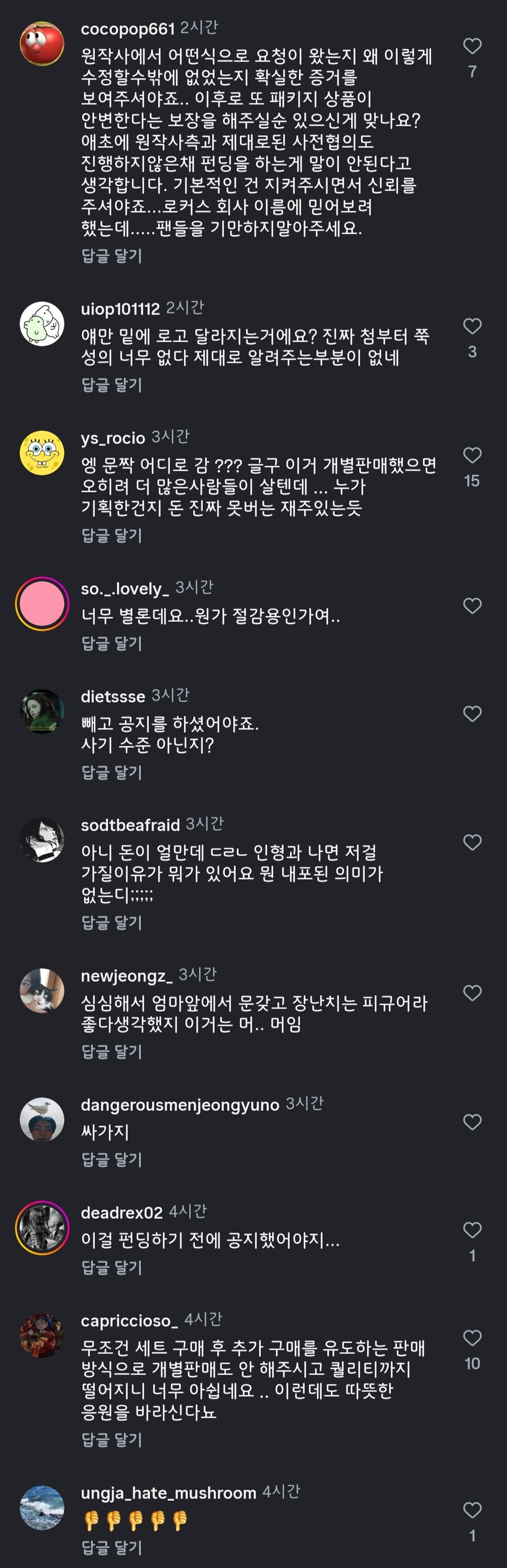The height and width of the screenshot is (1568, 507).
Task: Open uiop101112's profile picture
Action: (x=42, y=324)
